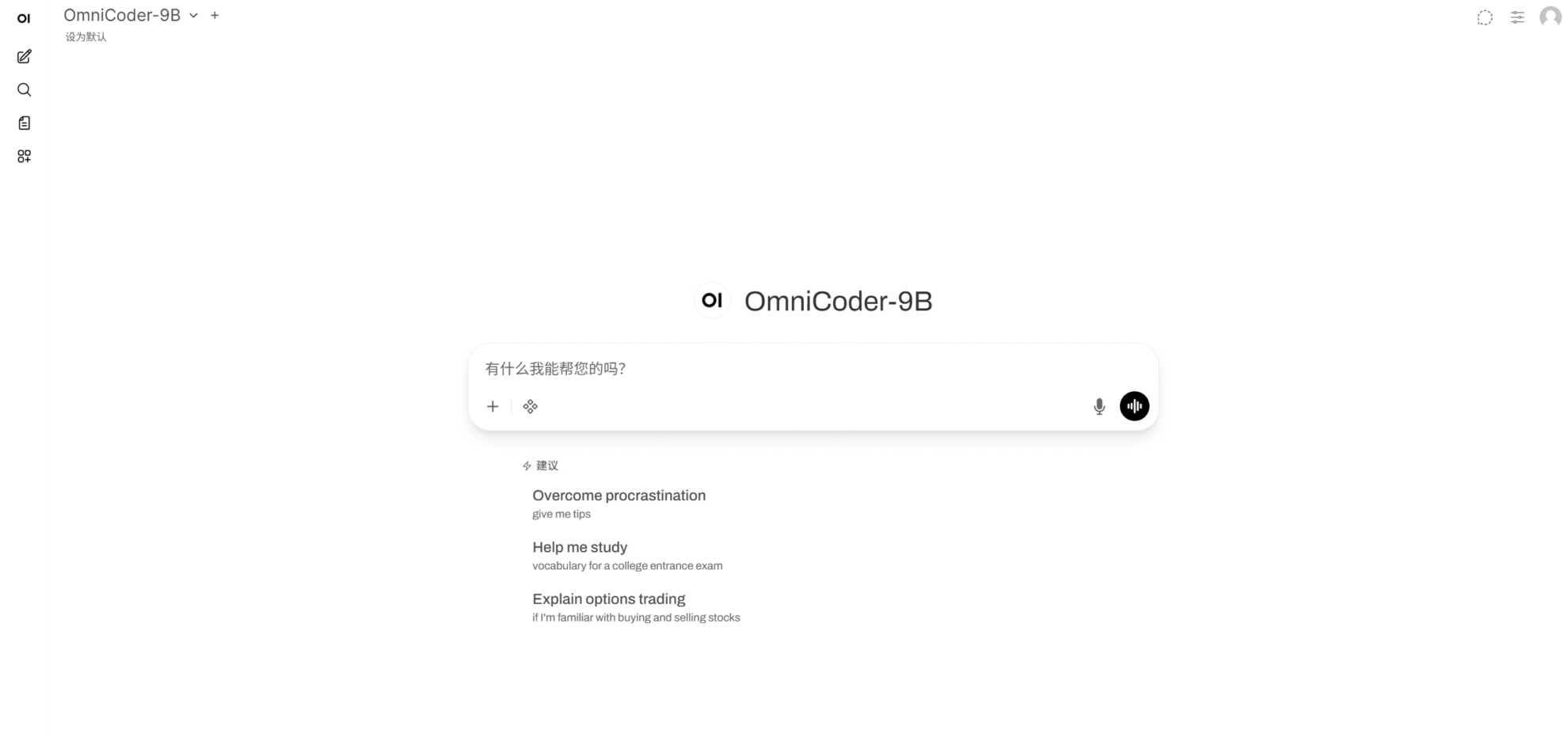
Task: Open the OI logo sidebar button
Action: click(24, 18)
